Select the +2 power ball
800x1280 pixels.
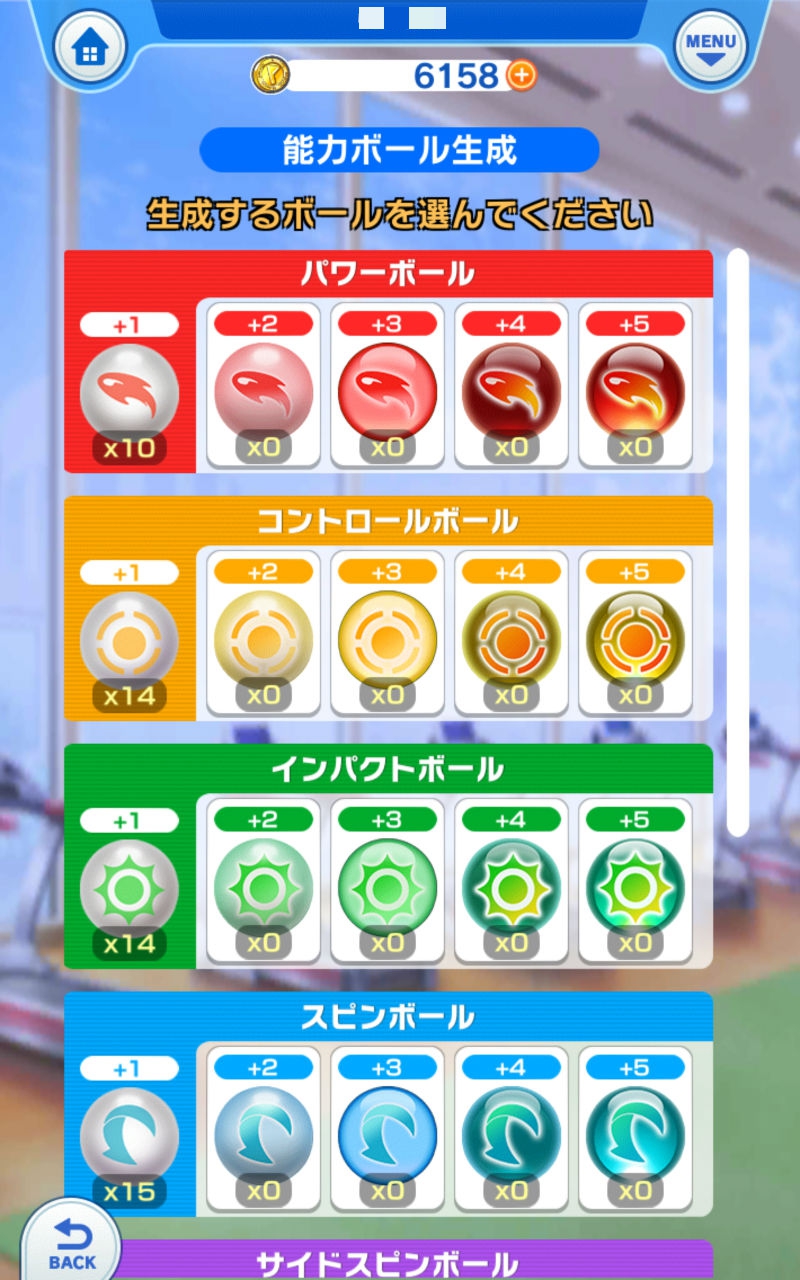point(263,387)
